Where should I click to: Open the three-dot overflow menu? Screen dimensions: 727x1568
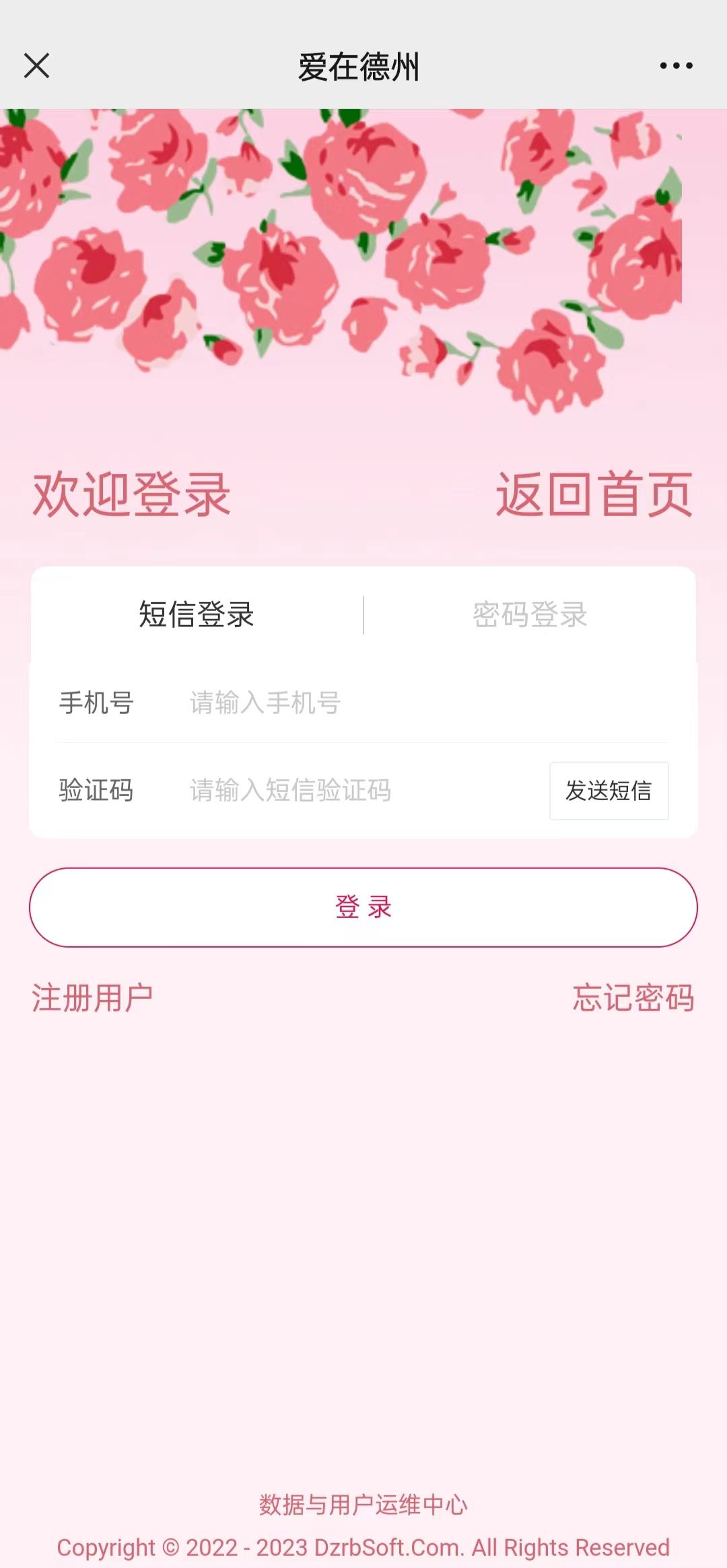click(676, 66)
